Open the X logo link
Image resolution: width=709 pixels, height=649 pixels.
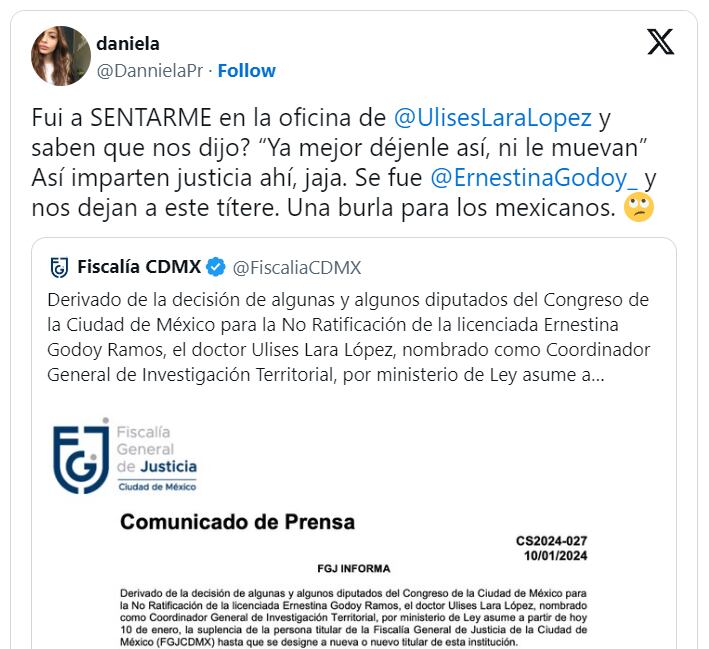tap(660, 41)
